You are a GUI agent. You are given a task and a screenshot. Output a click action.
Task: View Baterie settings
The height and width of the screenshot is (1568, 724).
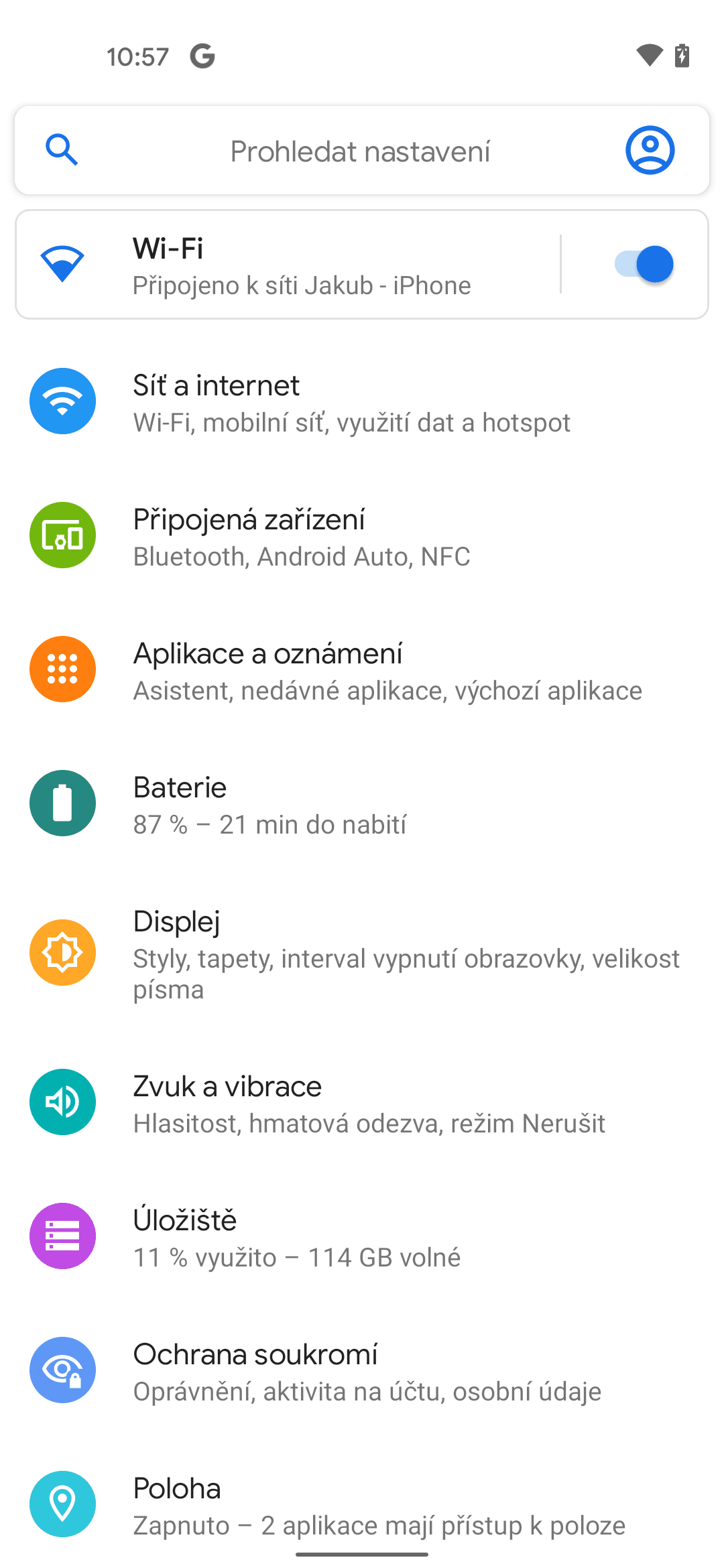362,804
